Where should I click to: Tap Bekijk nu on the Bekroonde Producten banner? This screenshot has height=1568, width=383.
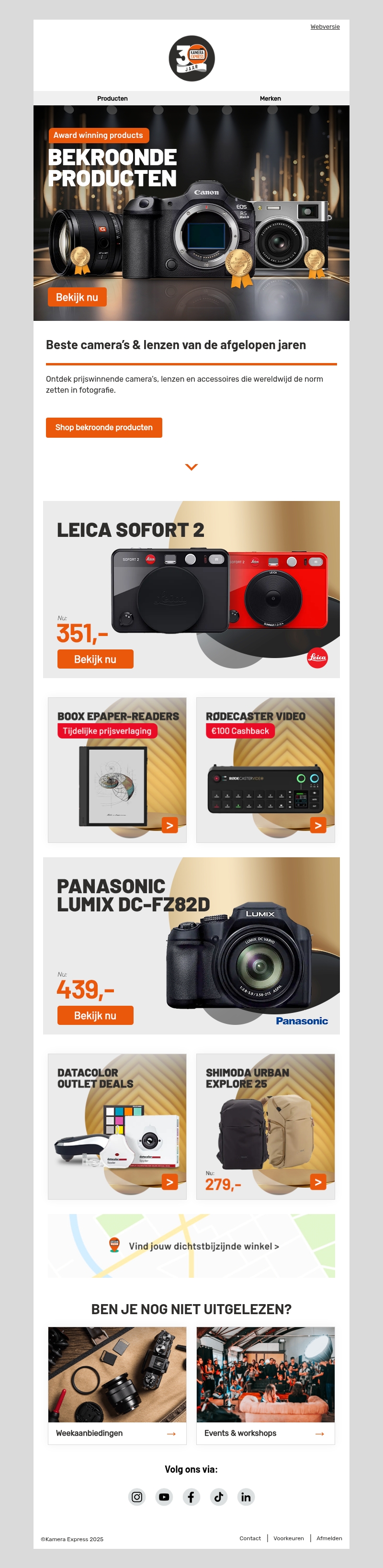pyautogui.click(x=78, y=297)
